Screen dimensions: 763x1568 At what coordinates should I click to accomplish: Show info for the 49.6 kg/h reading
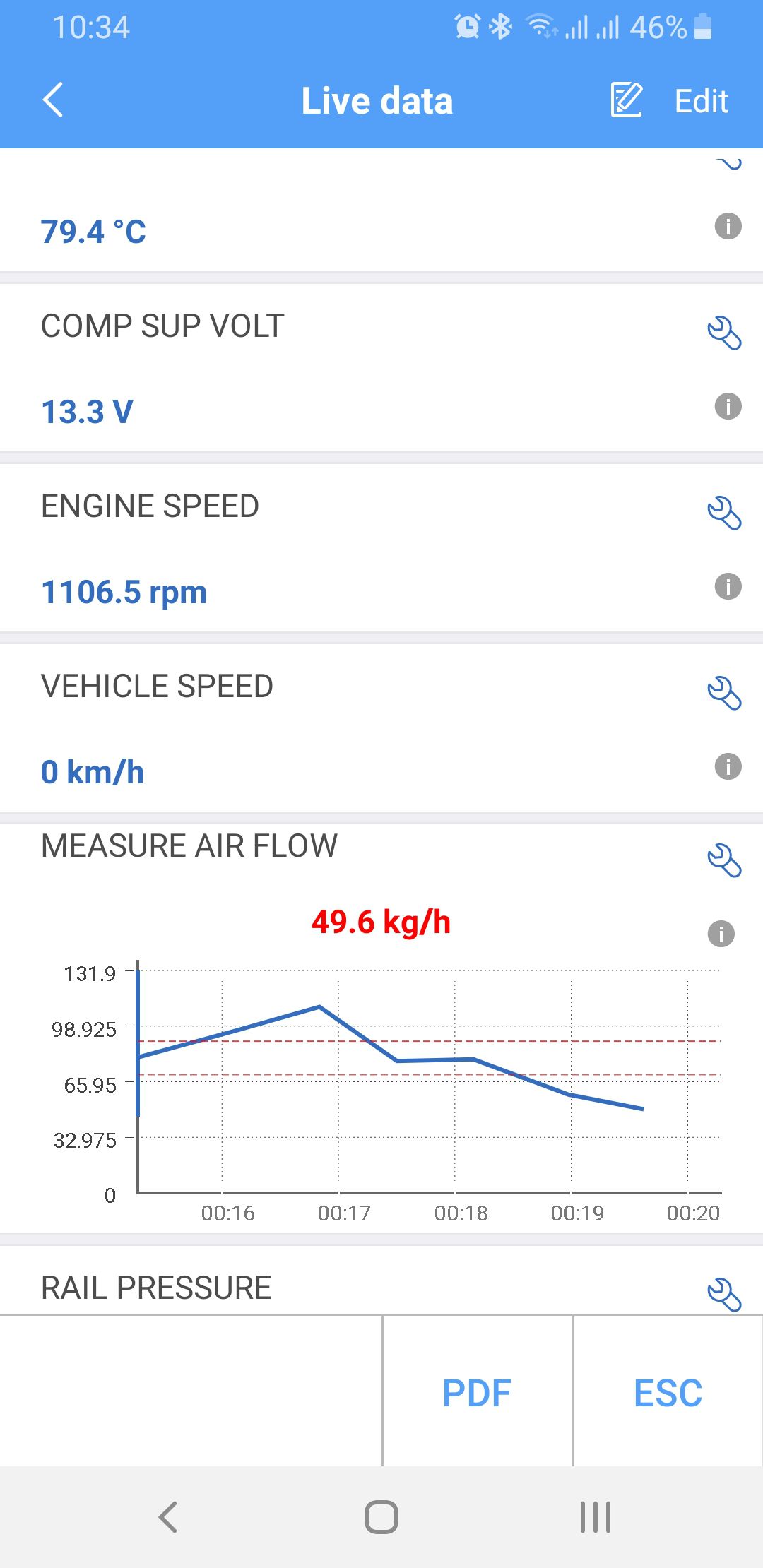[x=721, y=934]
